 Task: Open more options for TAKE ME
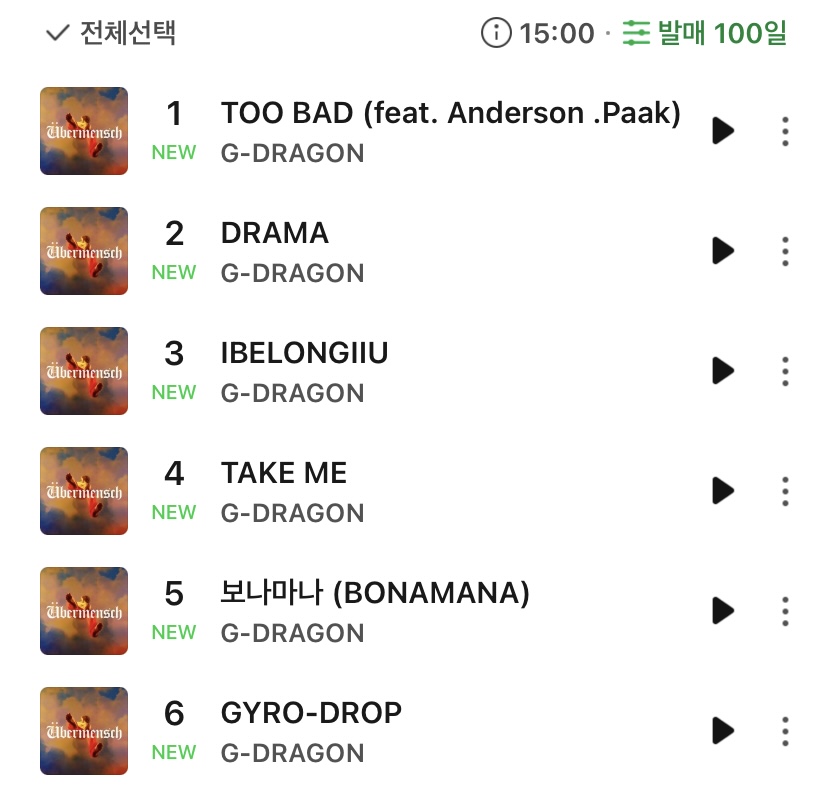point(786,491)
